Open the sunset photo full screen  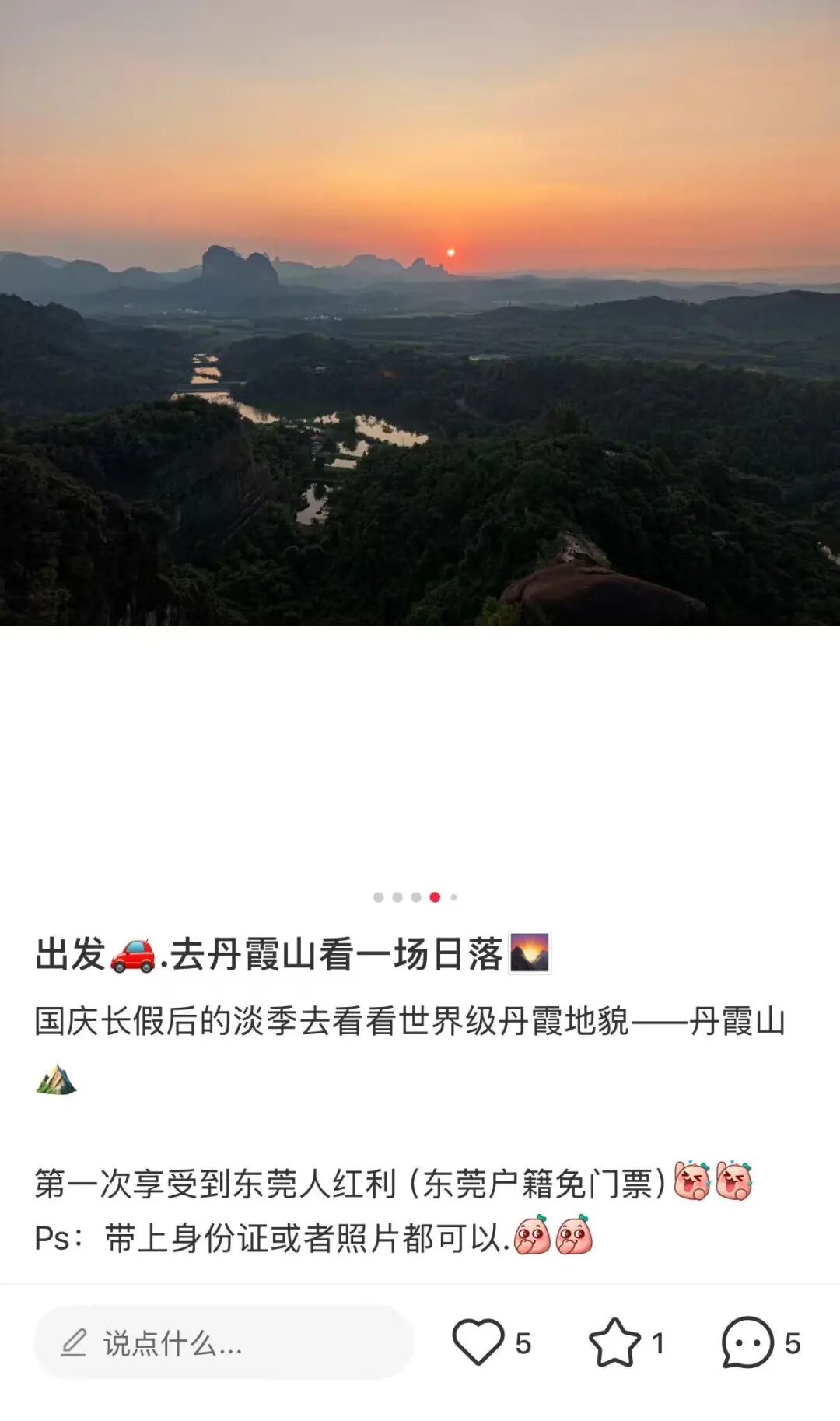420,313
